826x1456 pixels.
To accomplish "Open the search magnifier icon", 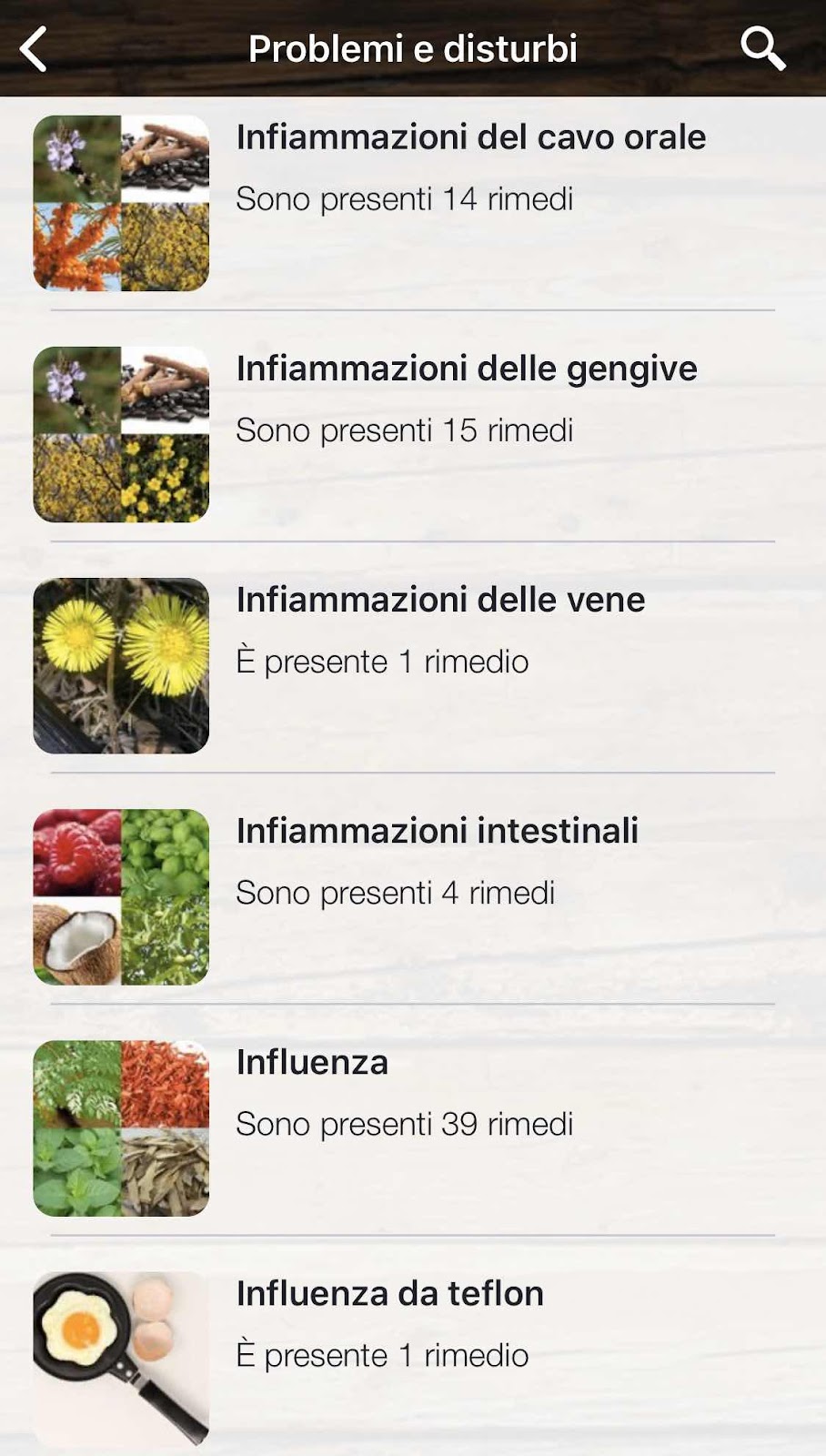I will (x=762, y=48).
